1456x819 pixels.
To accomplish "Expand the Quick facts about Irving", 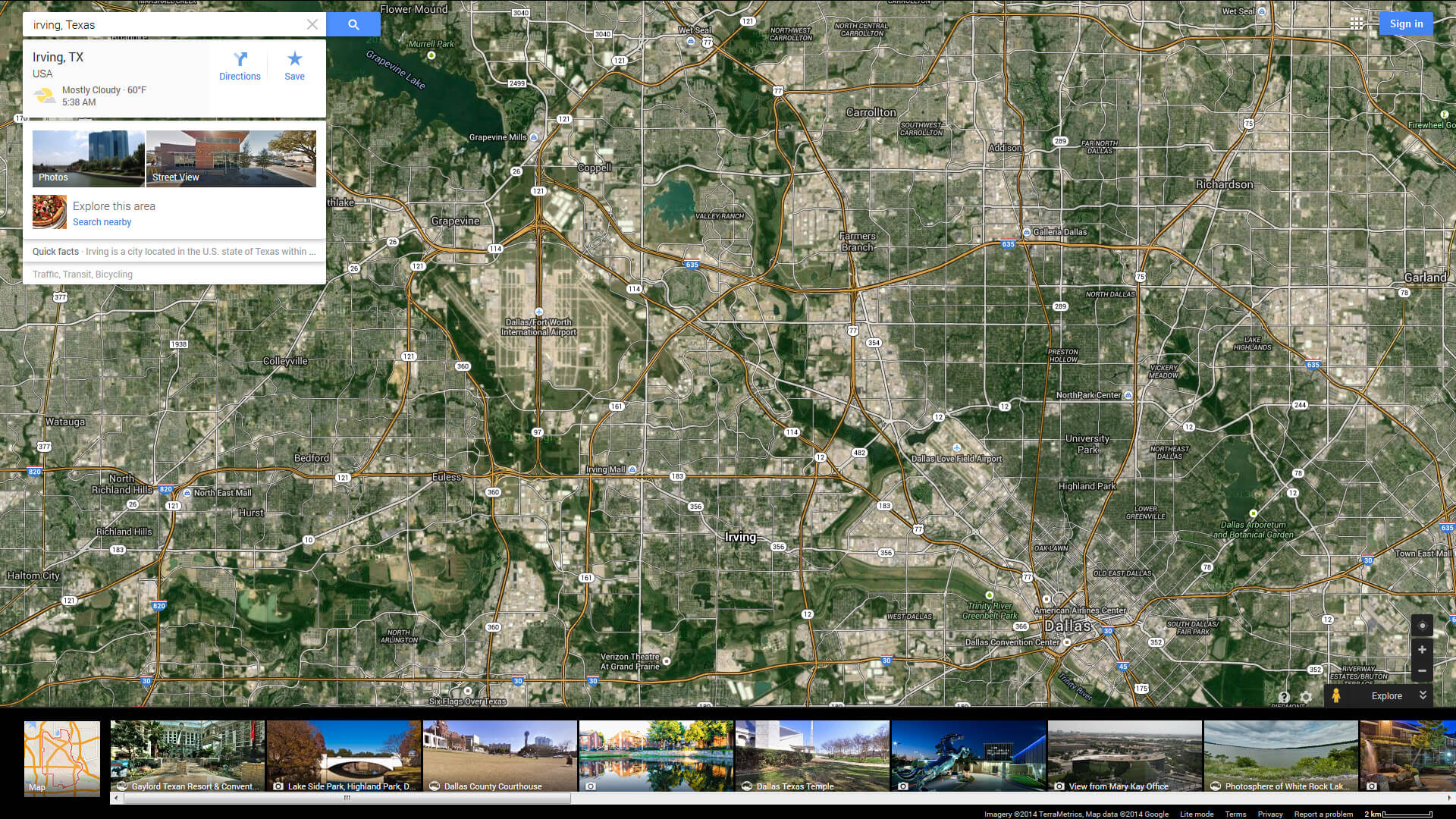I will 174,252.
